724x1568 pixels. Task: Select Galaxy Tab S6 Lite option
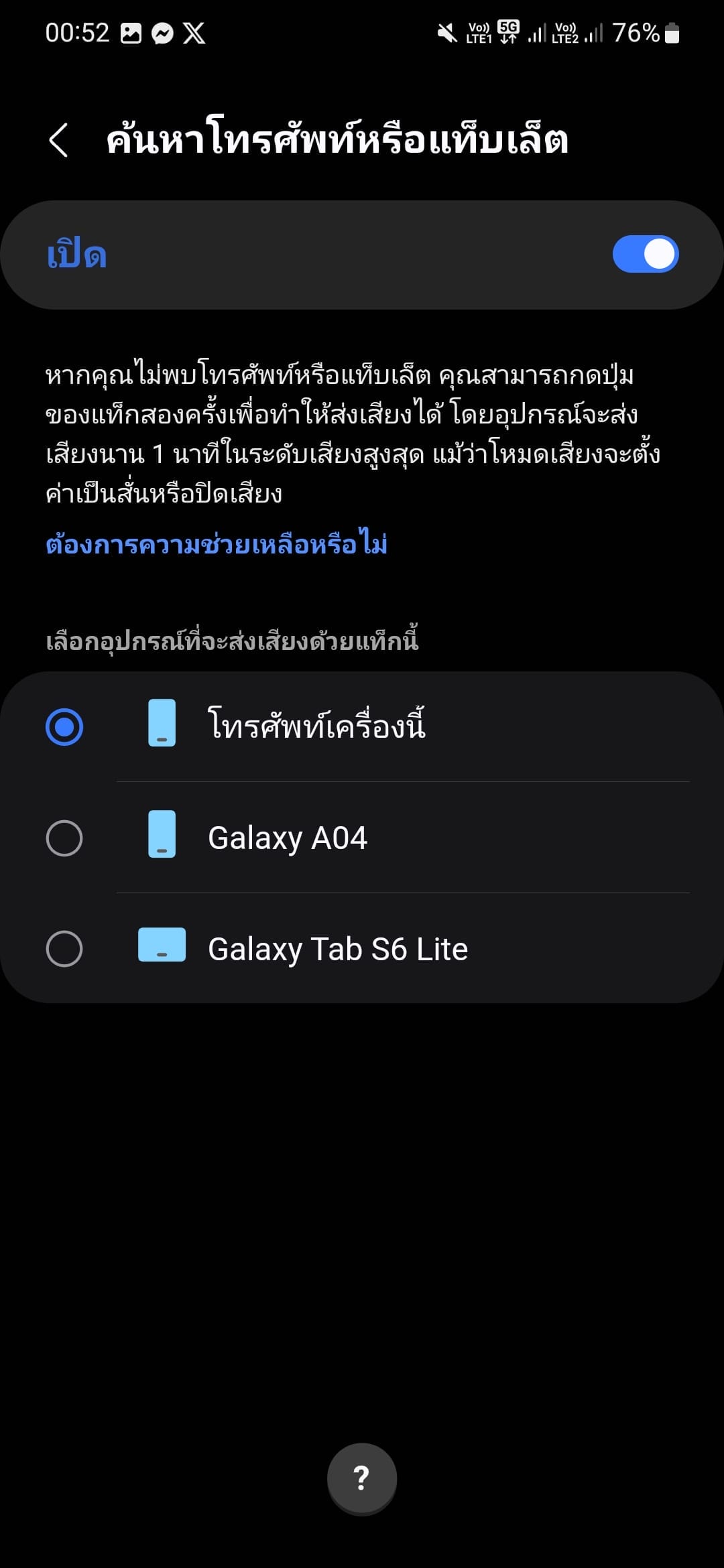click(362, 948)
